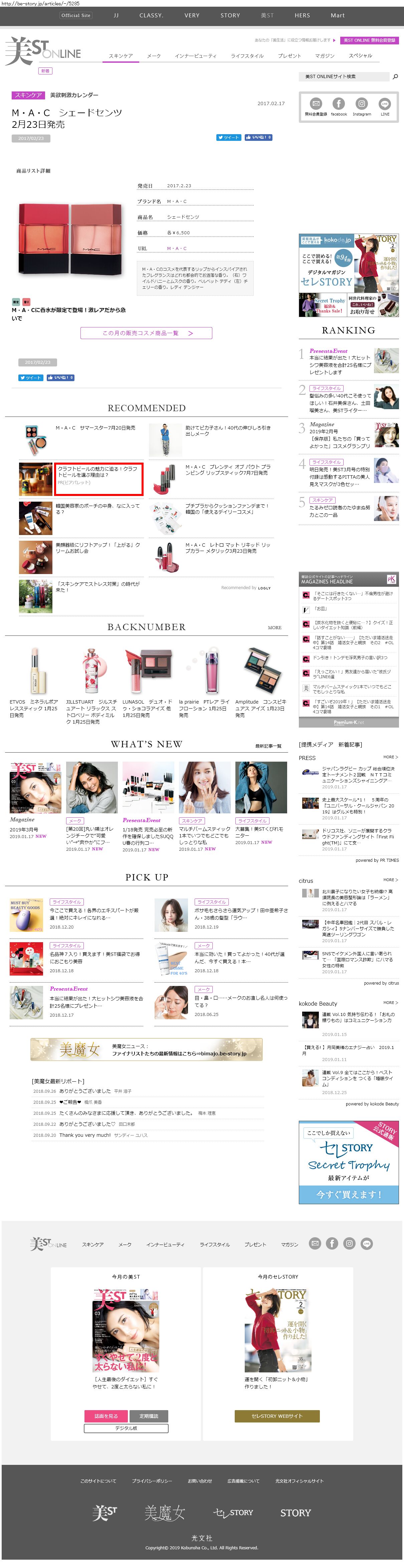Viewport: 404px width, 1568px height.
Task: Open 韓国美容家のポーチの中身 recommended article
Action: click(x=98, y=509)
